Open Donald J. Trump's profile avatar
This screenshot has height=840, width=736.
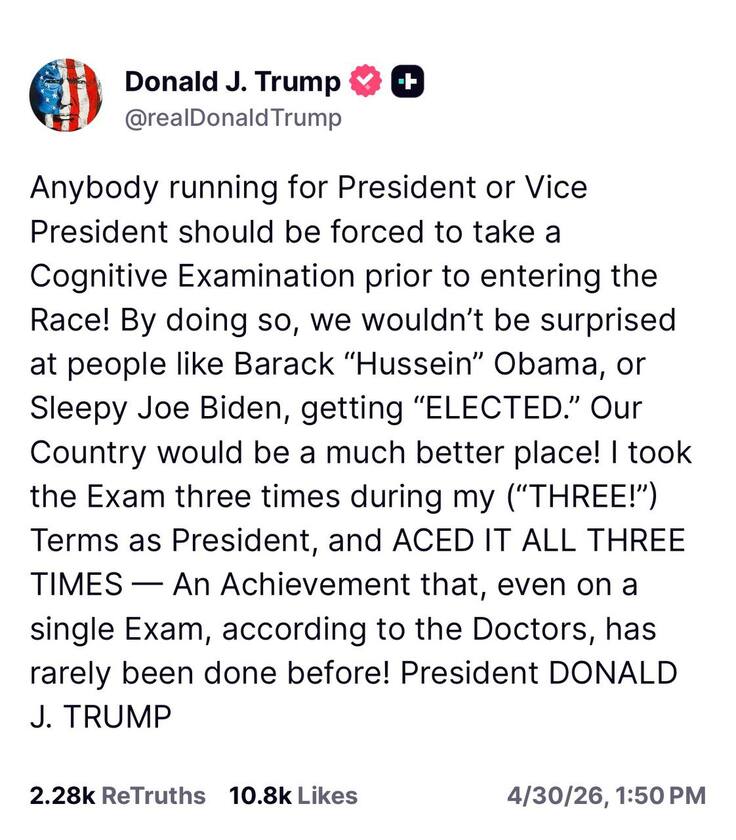[x=65, y=95]
